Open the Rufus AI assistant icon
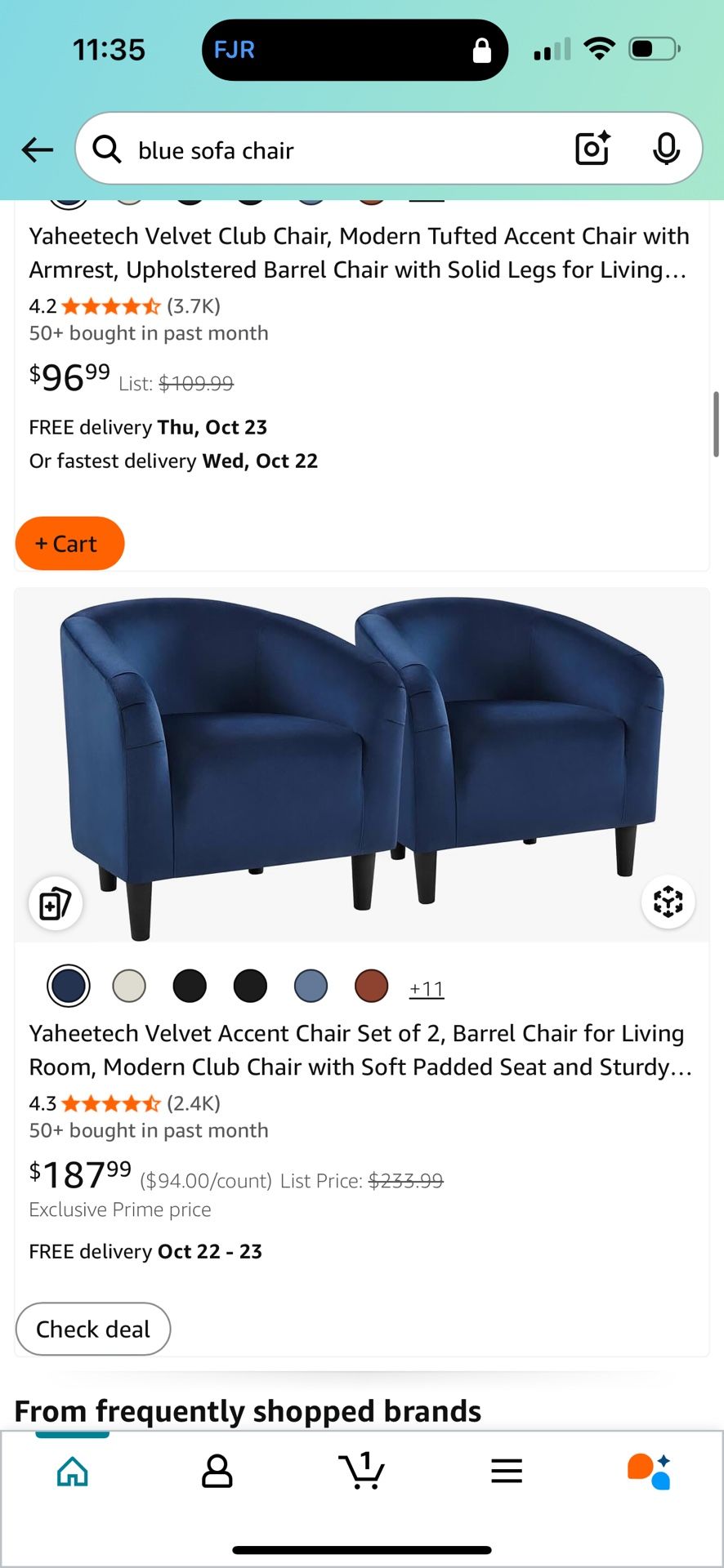 (648, 1470)
